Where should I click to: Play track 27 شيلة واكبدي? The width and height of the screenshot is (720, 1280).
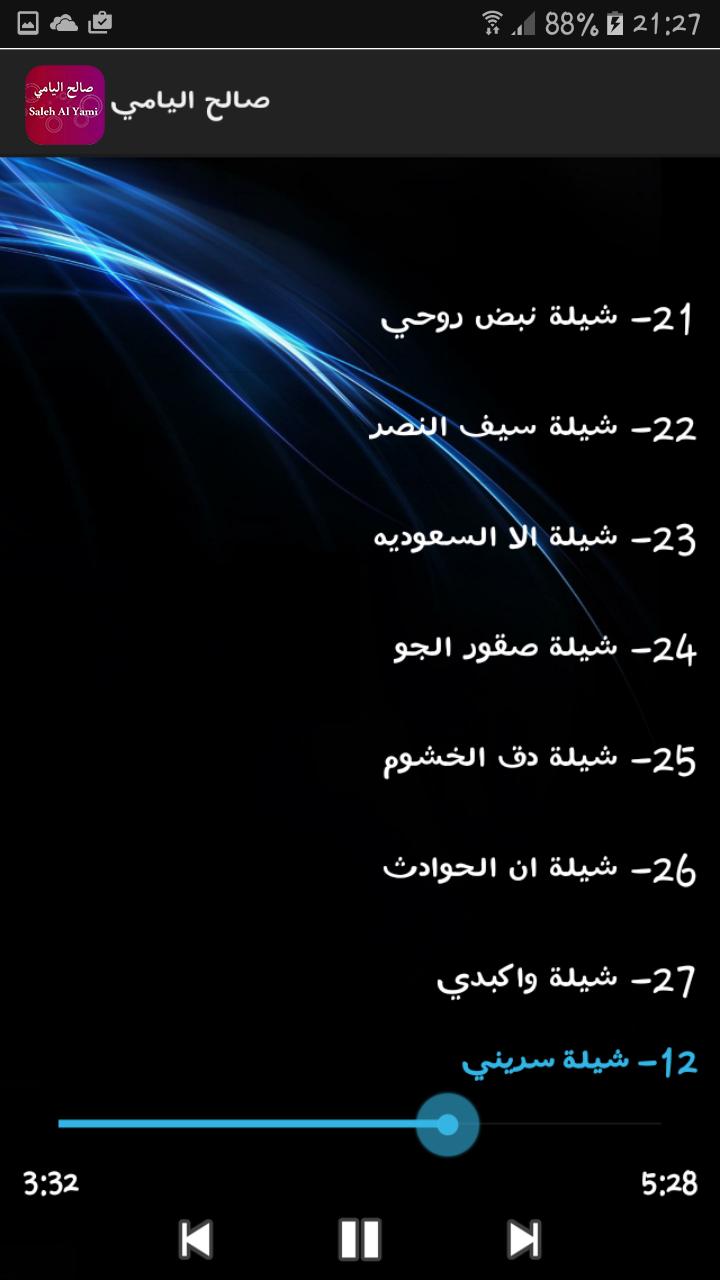tap(565, 980)
